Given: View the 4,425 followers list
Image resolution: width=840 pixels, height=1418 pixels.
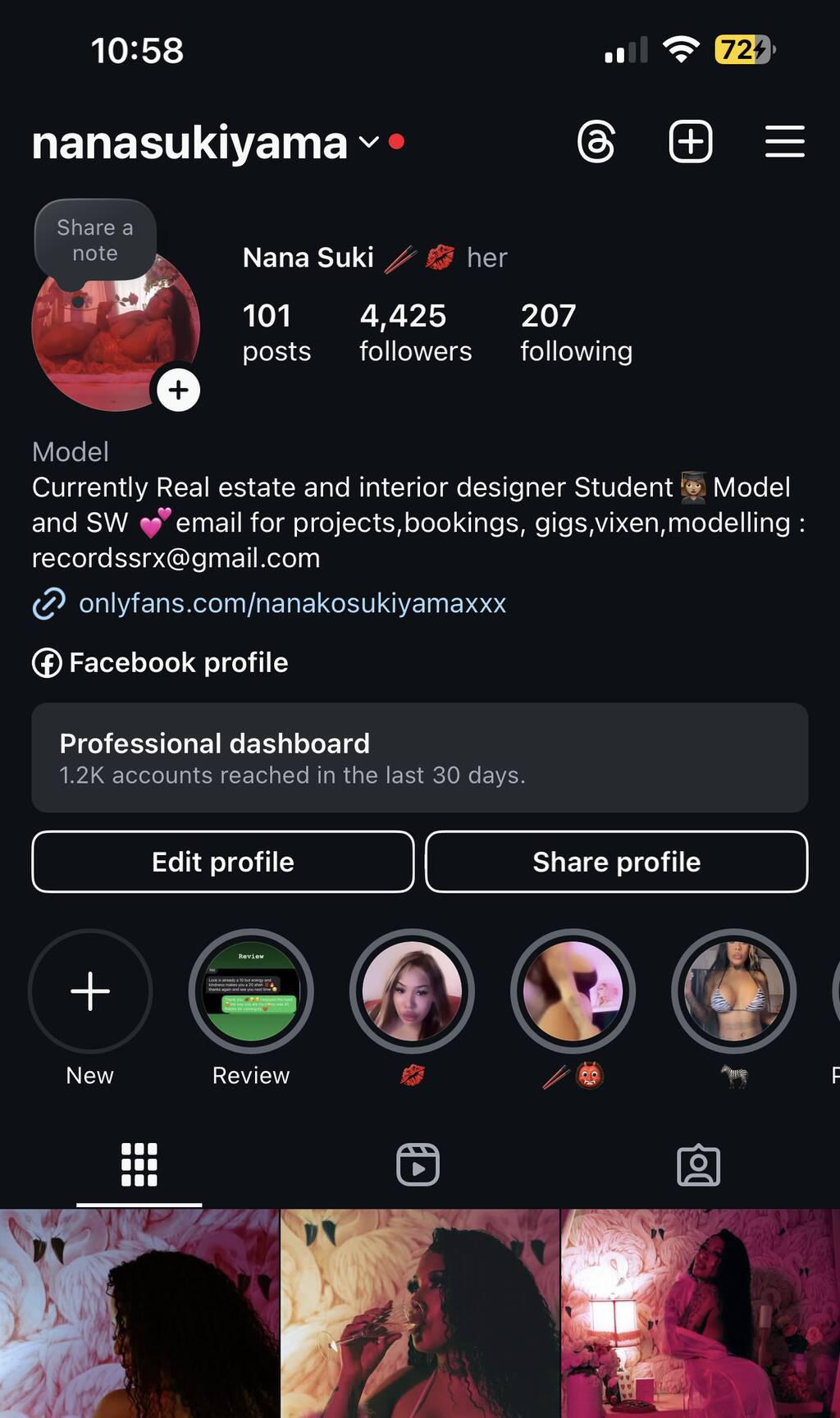Looking at the screenshot, I should (415, 332).
